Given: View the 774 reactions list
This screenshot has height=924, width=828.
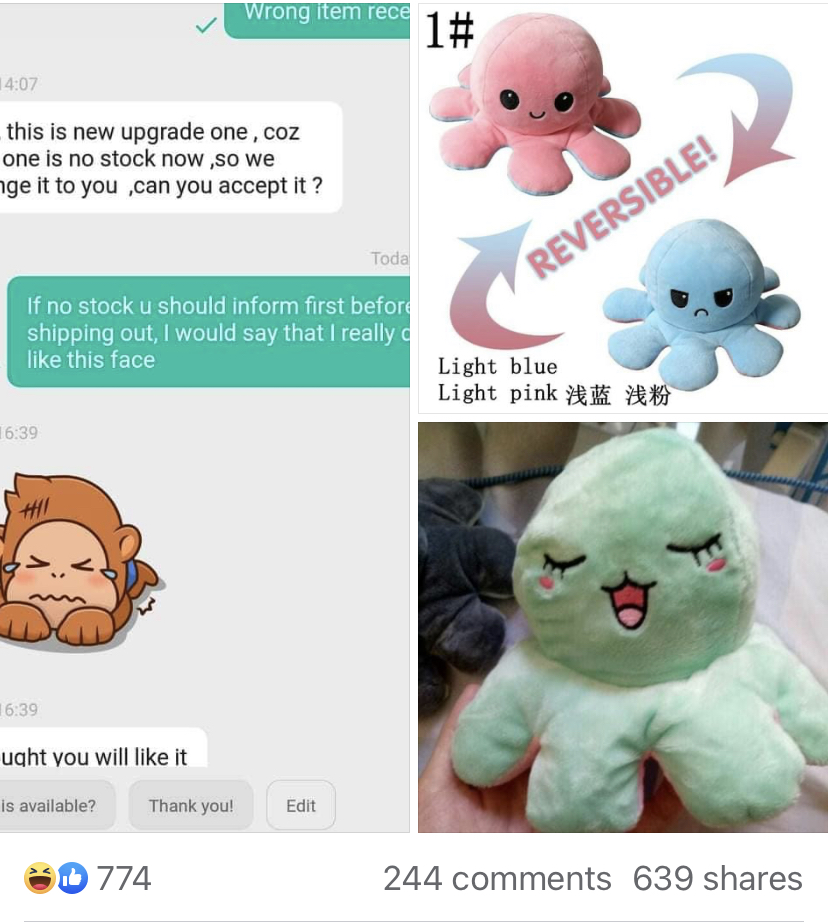Looking at the screenshot, I should [88, 879].
